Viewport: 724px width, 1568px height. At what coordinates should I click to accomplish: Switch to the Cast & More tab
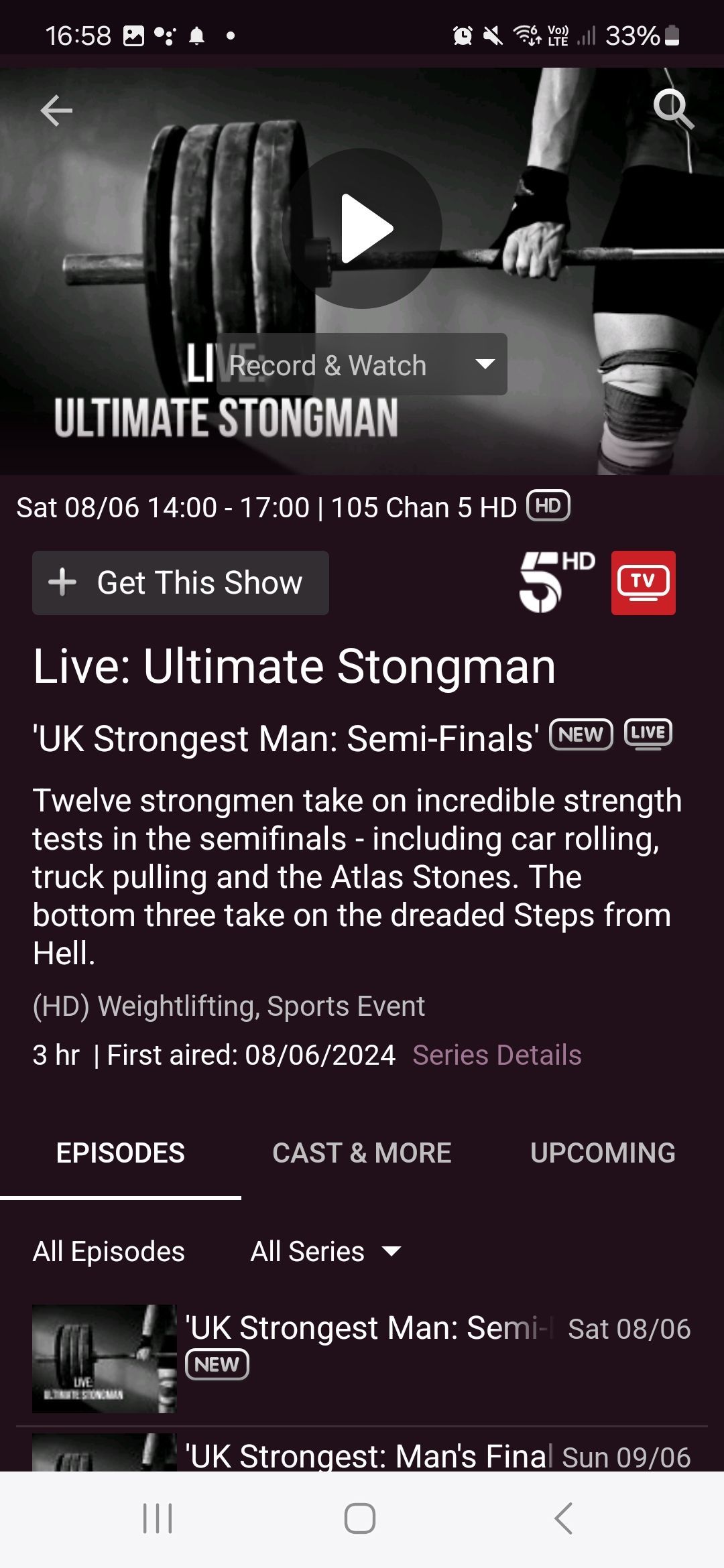362,1153
